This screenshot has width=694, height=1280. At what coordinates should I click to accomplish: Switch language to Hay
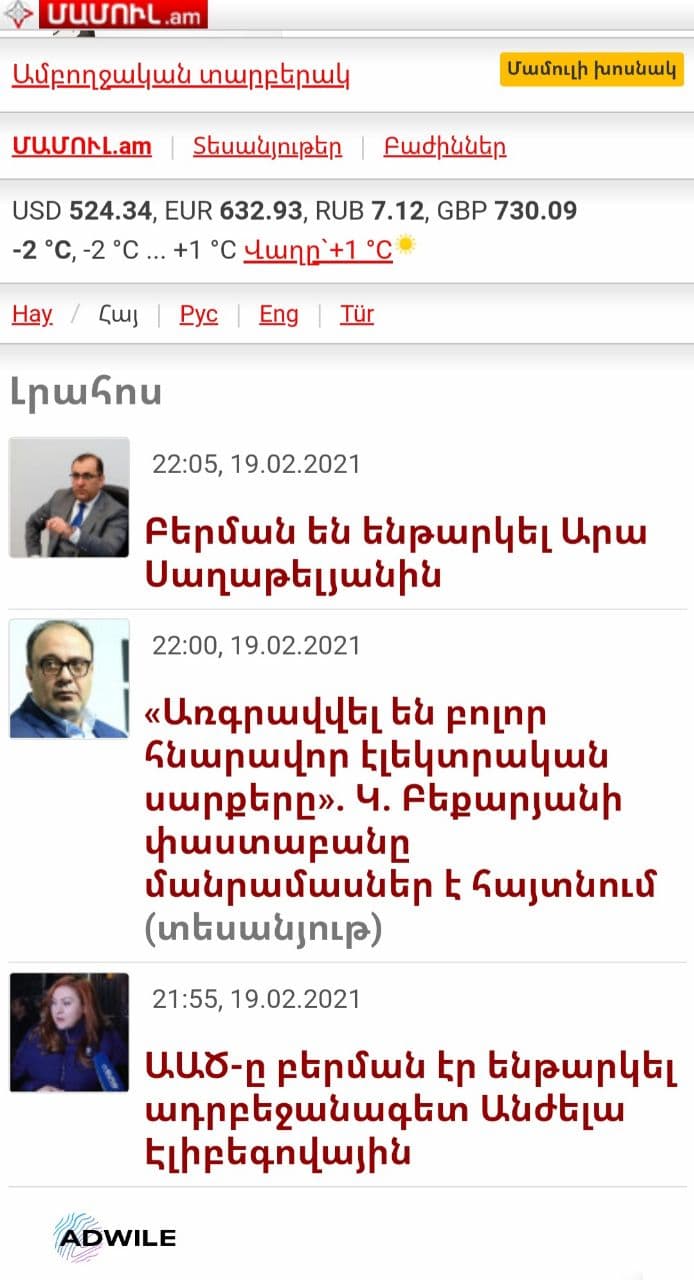tap(32, 314)
